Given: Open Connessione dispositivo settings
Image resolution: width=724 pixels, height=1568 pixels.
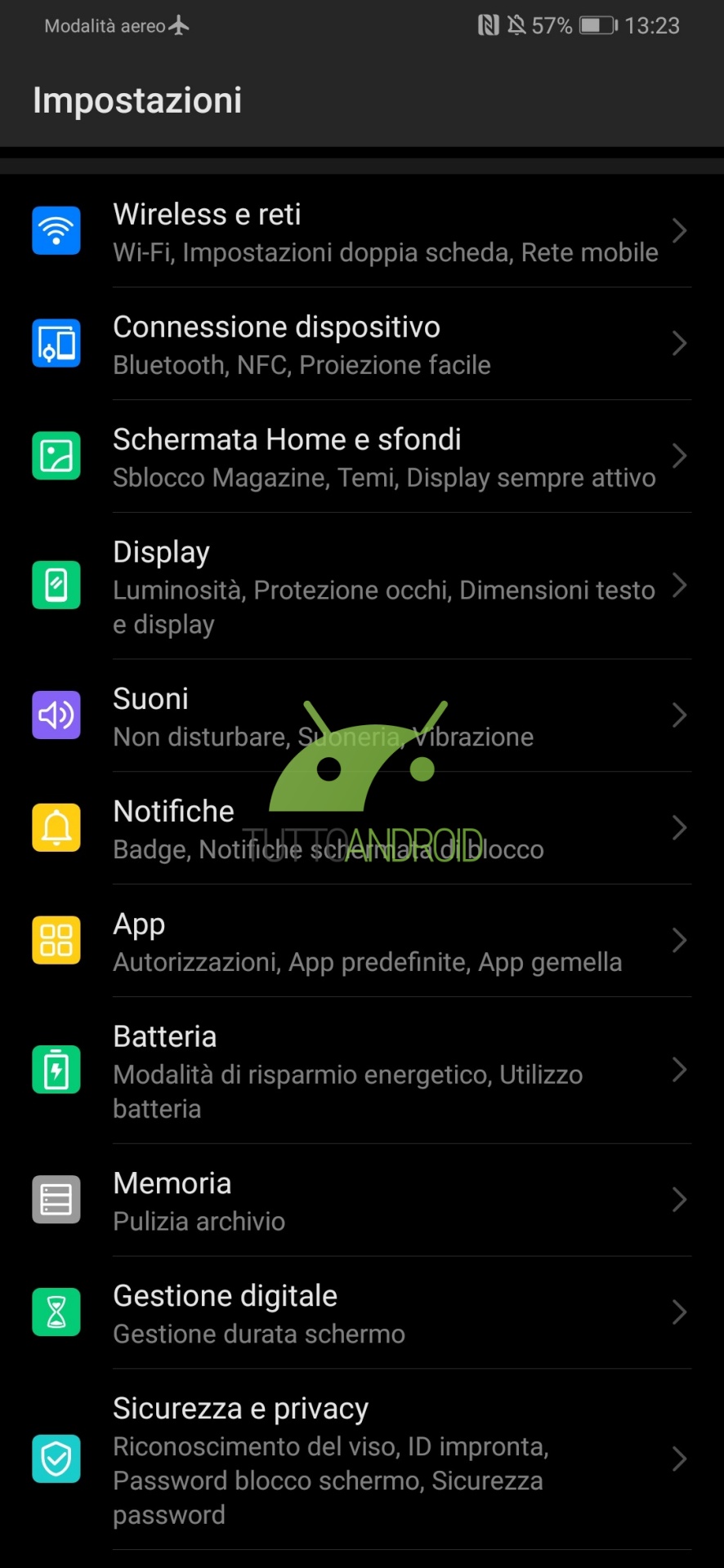Looking at the screenshot, I should pyautogui.click(x=362, y=344).
